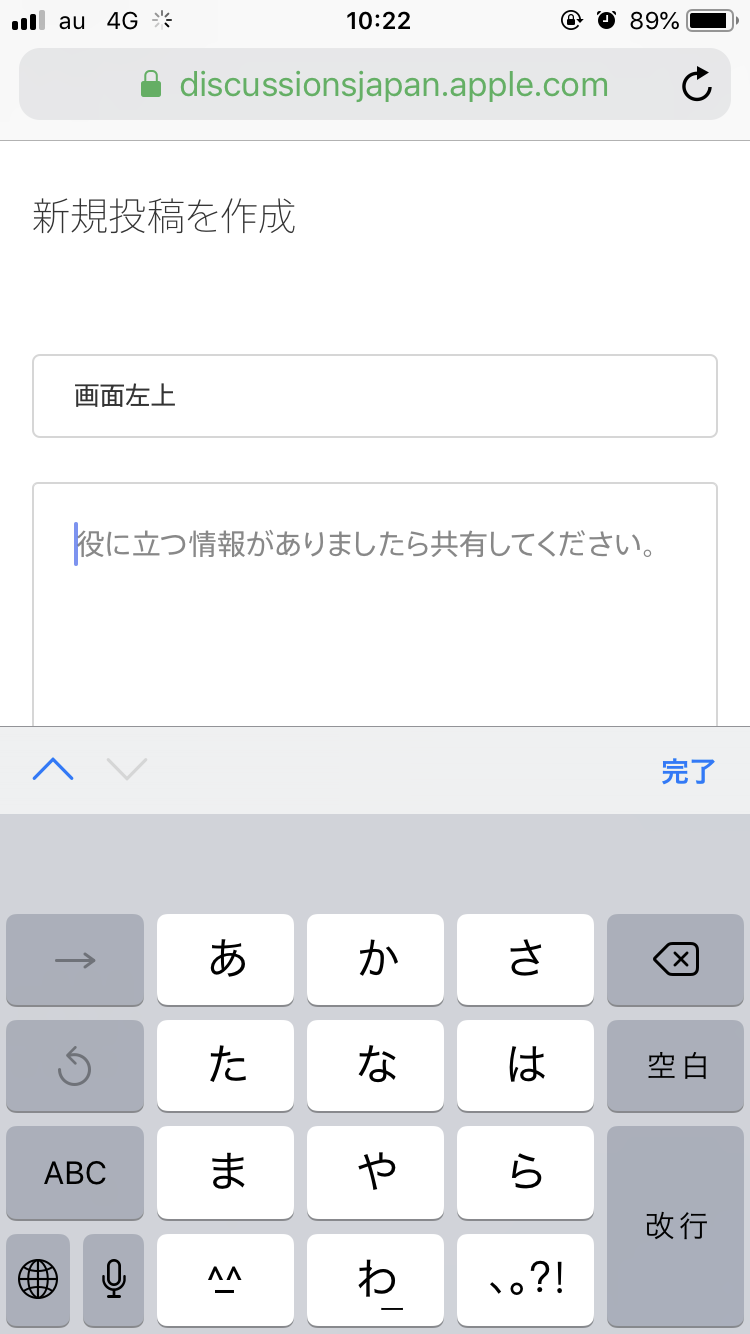Tap the right-arrow cursor key on the keyboard
This screenshot has width=750, height=1334.
[x=75, y=959]
